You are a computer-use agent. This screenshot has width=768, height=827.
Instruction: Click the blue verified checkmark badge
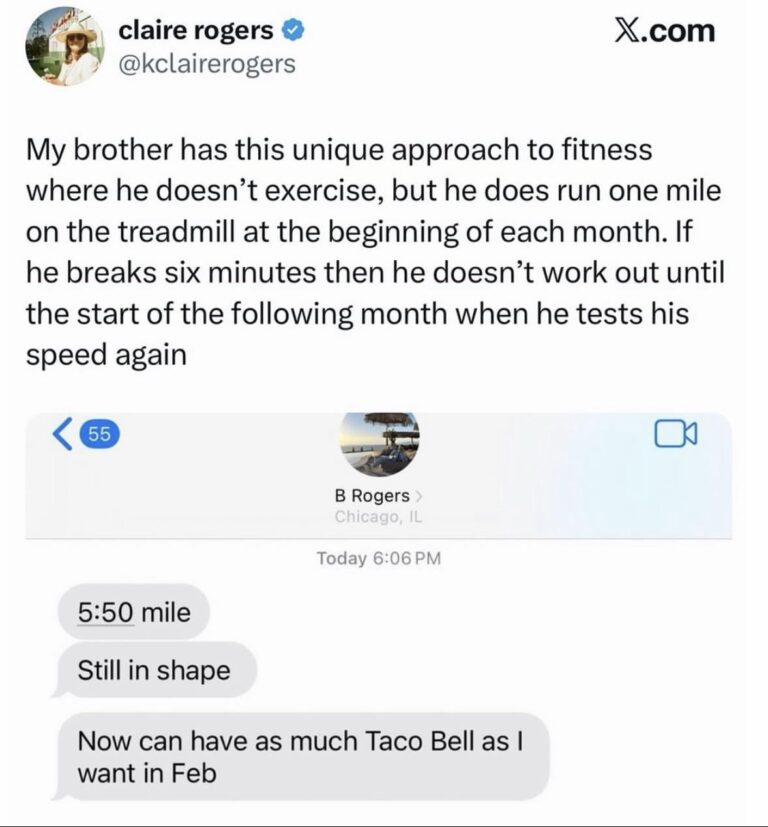(290, 29)
